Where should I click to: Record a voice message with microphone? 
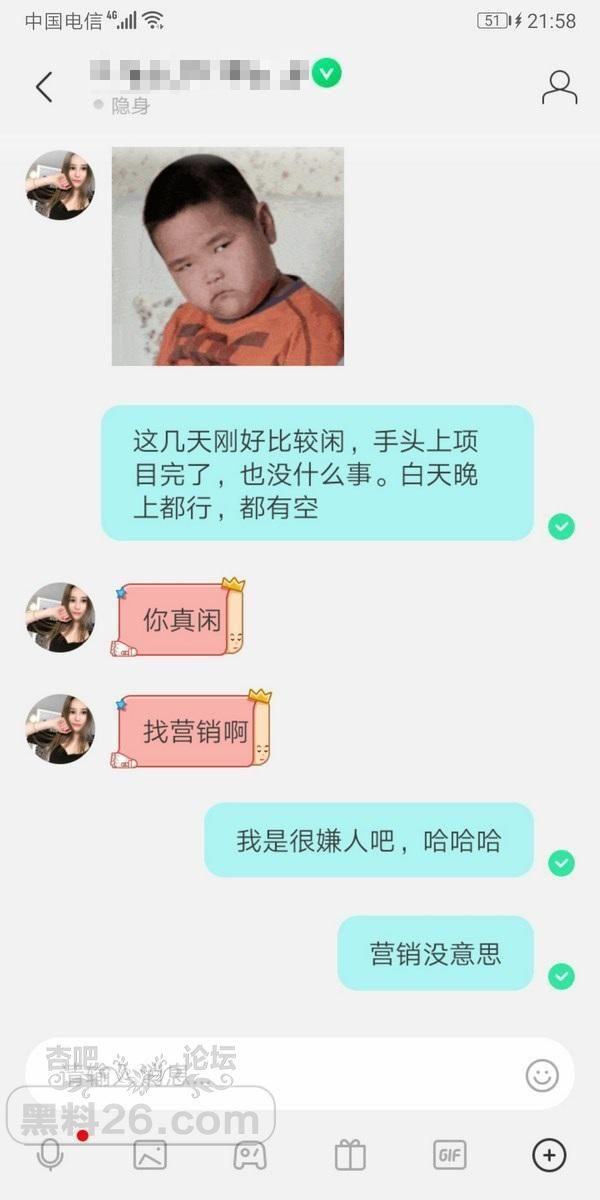(50, 1155)
